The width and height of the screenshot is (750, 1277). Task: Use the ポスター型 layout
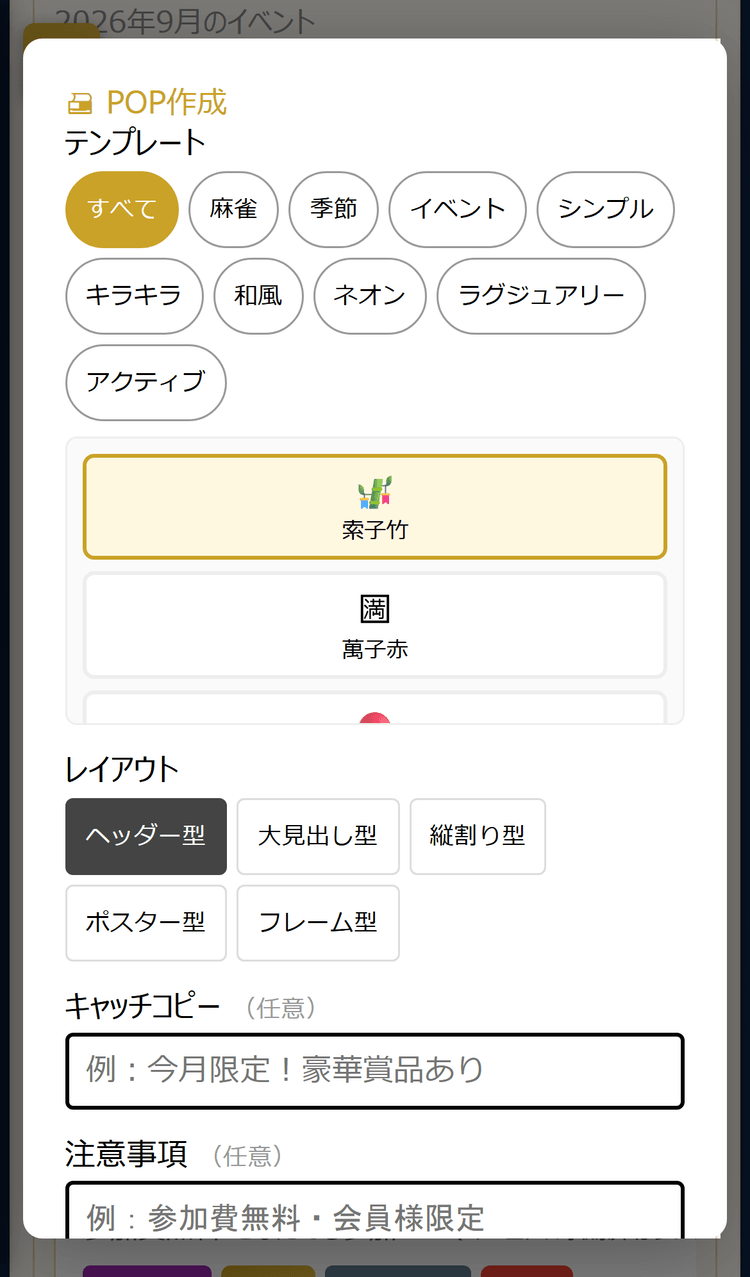[146, 923]
